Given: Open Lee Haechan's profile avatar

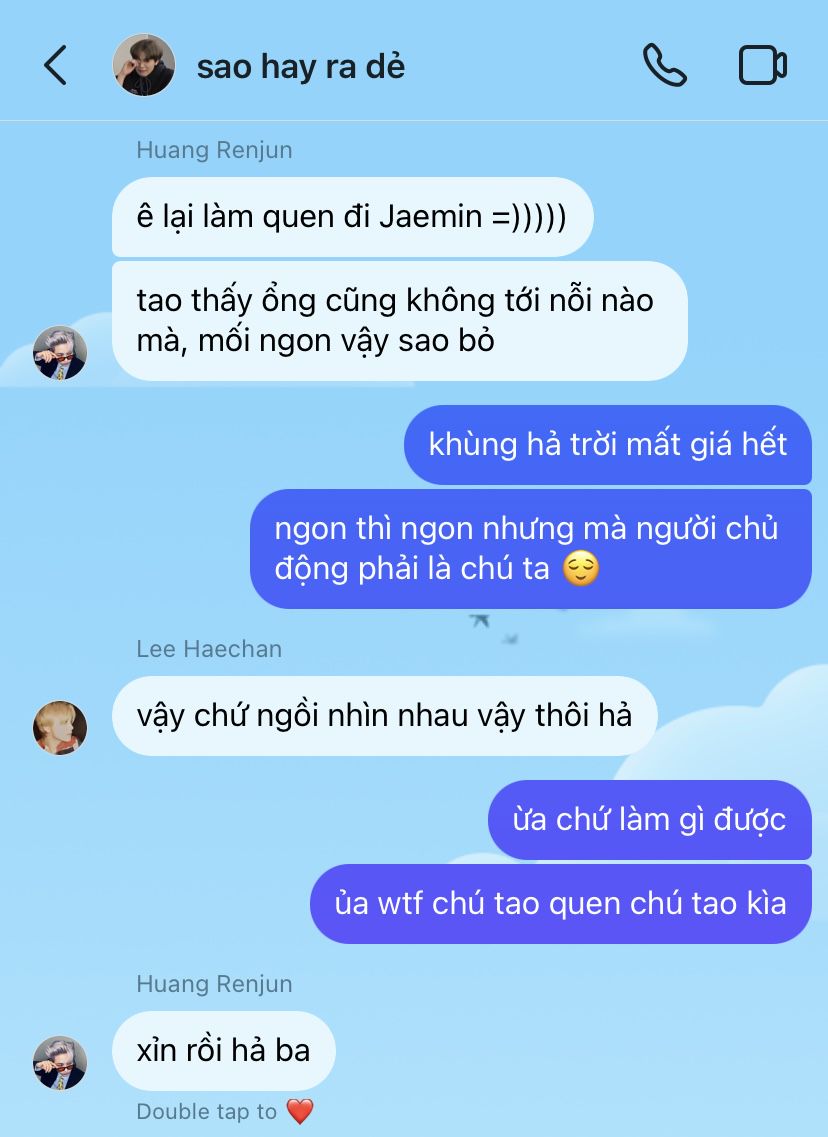Looking at the screenshot, I should tap(60, 727).
